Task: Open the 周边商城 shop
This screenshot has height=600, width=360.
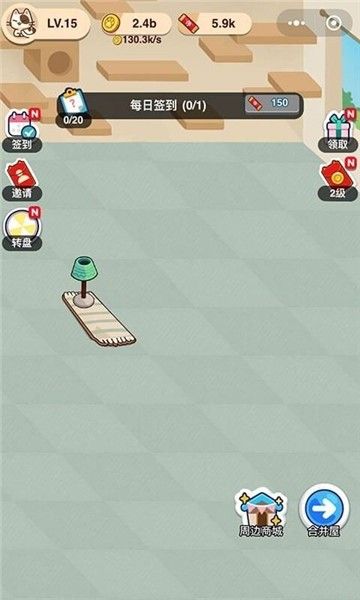Action: 261,513
